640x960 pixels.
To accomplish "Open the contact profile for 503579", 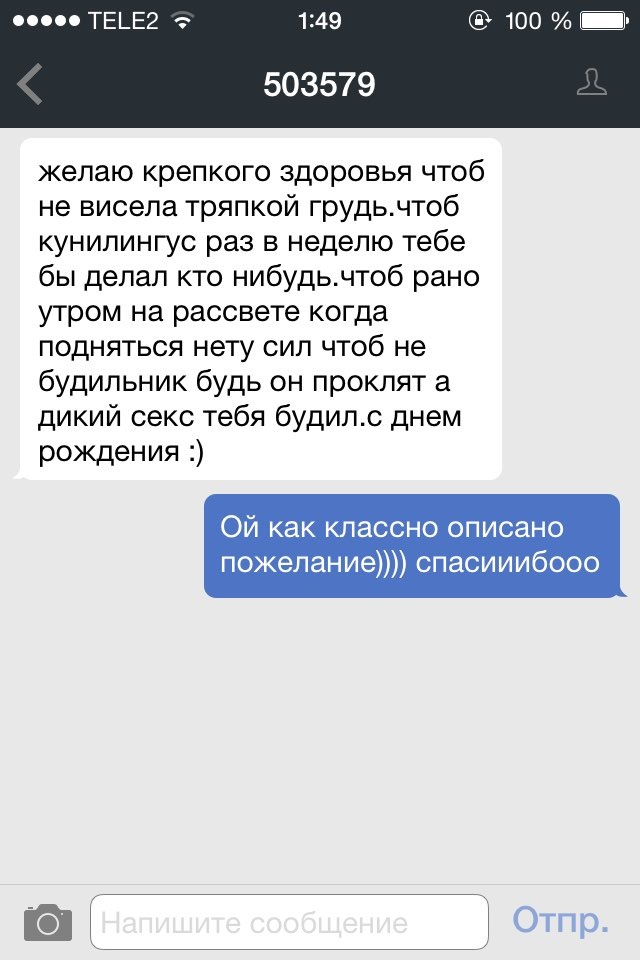I will click(592, 84).
